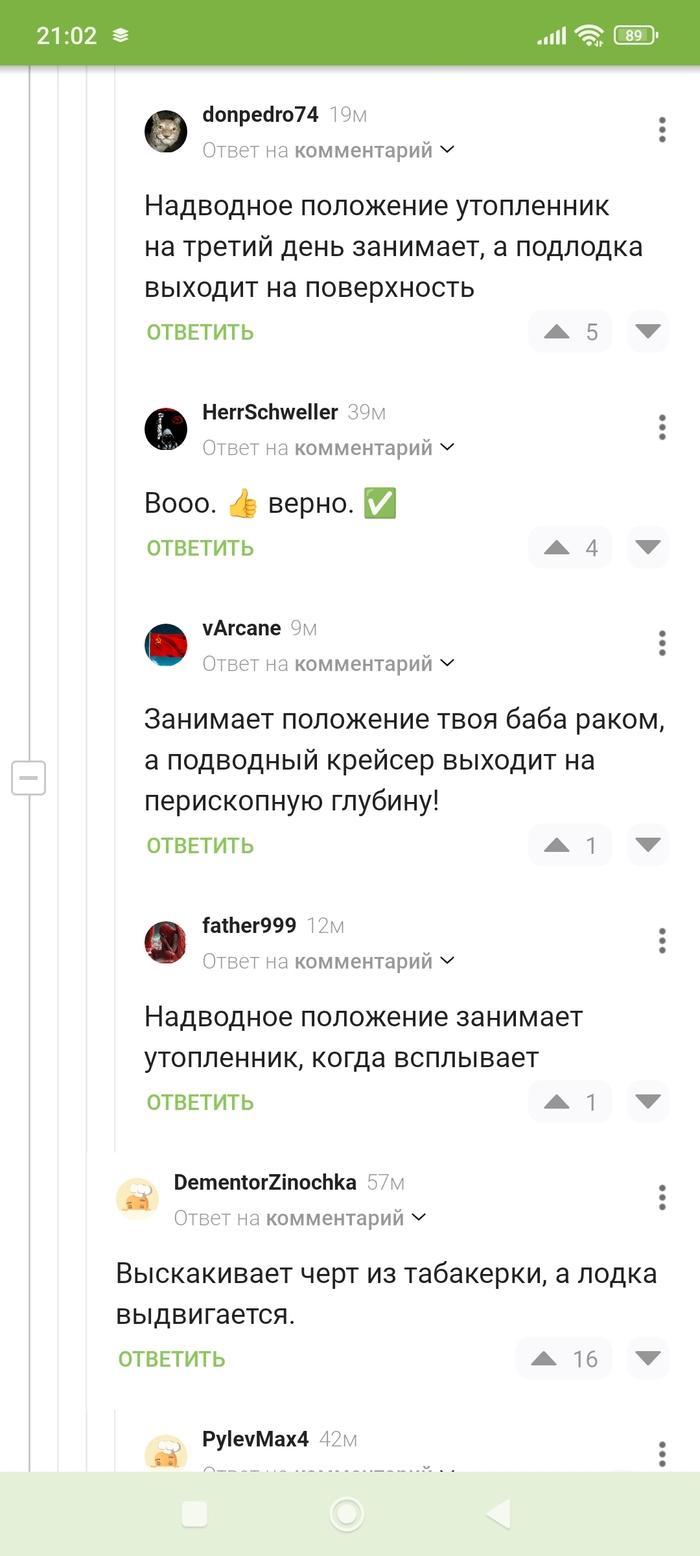
Task: Downvote donpedro74's comment
Action: [648, 332]
